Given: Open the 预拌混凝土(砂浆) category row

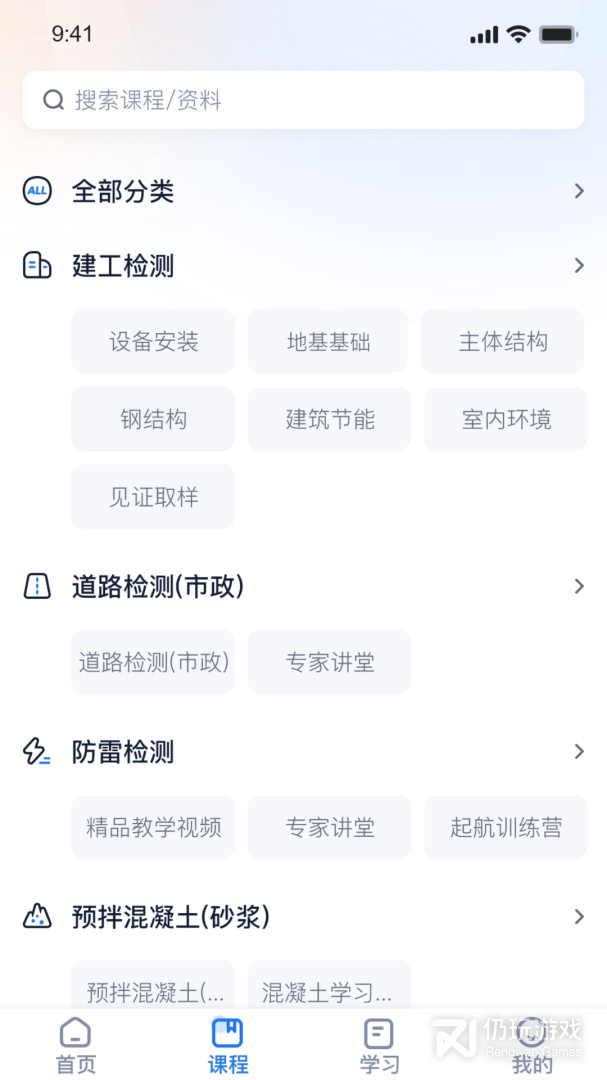Looking at the screenshot, I should (303, 916).
